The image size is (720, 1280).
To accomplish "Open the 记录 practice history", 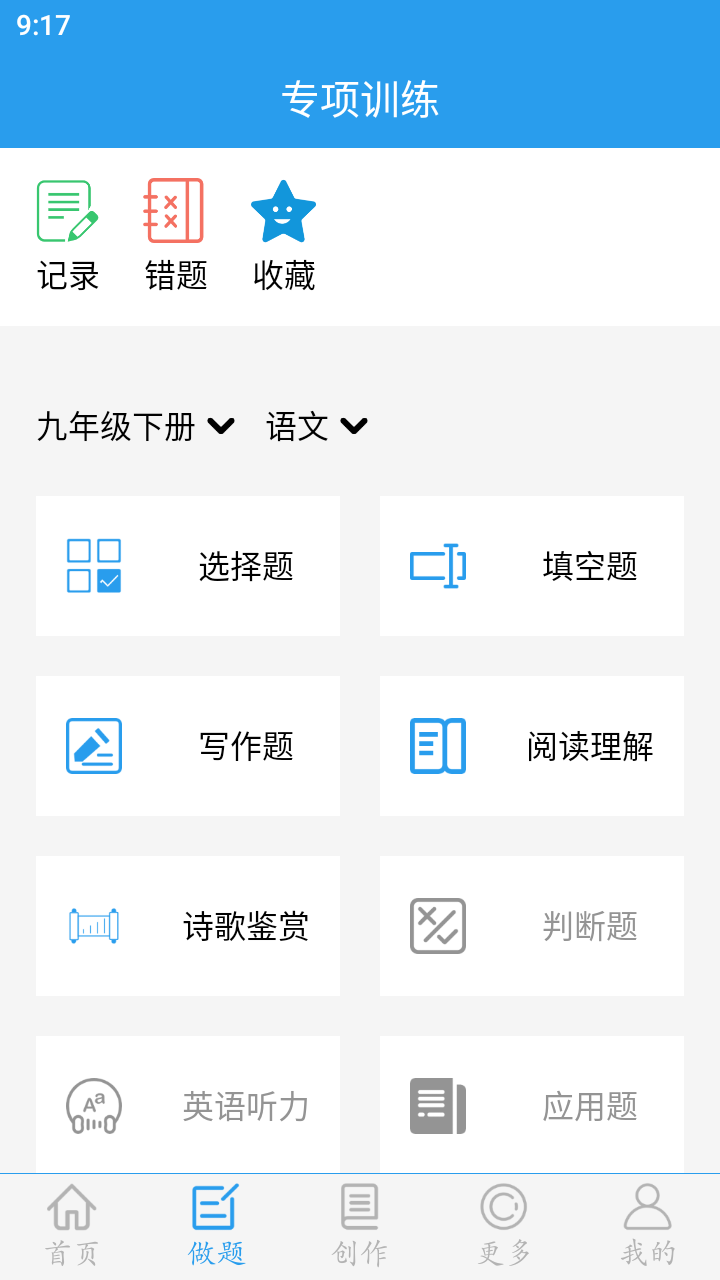I will (x=68, y=236).
